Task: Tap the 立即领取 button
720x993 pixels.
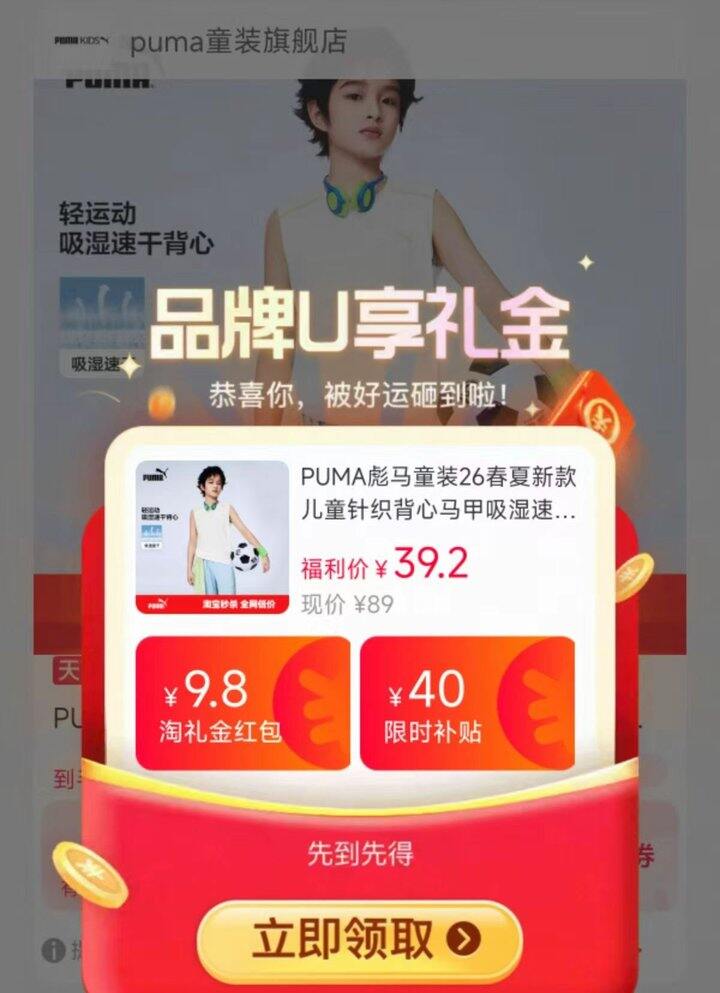Action: pos(360,941)
